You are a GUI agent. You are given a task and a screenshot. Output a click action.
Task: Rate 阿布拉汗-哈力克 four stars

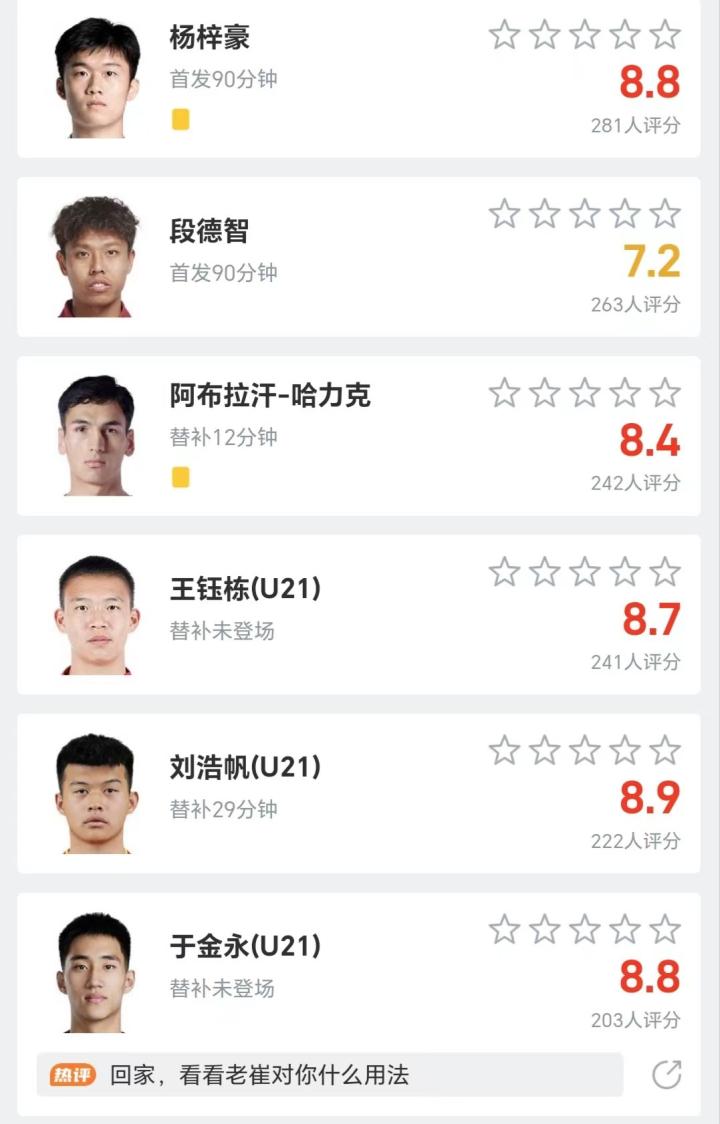pyautogui.click(x=625, y=393)
